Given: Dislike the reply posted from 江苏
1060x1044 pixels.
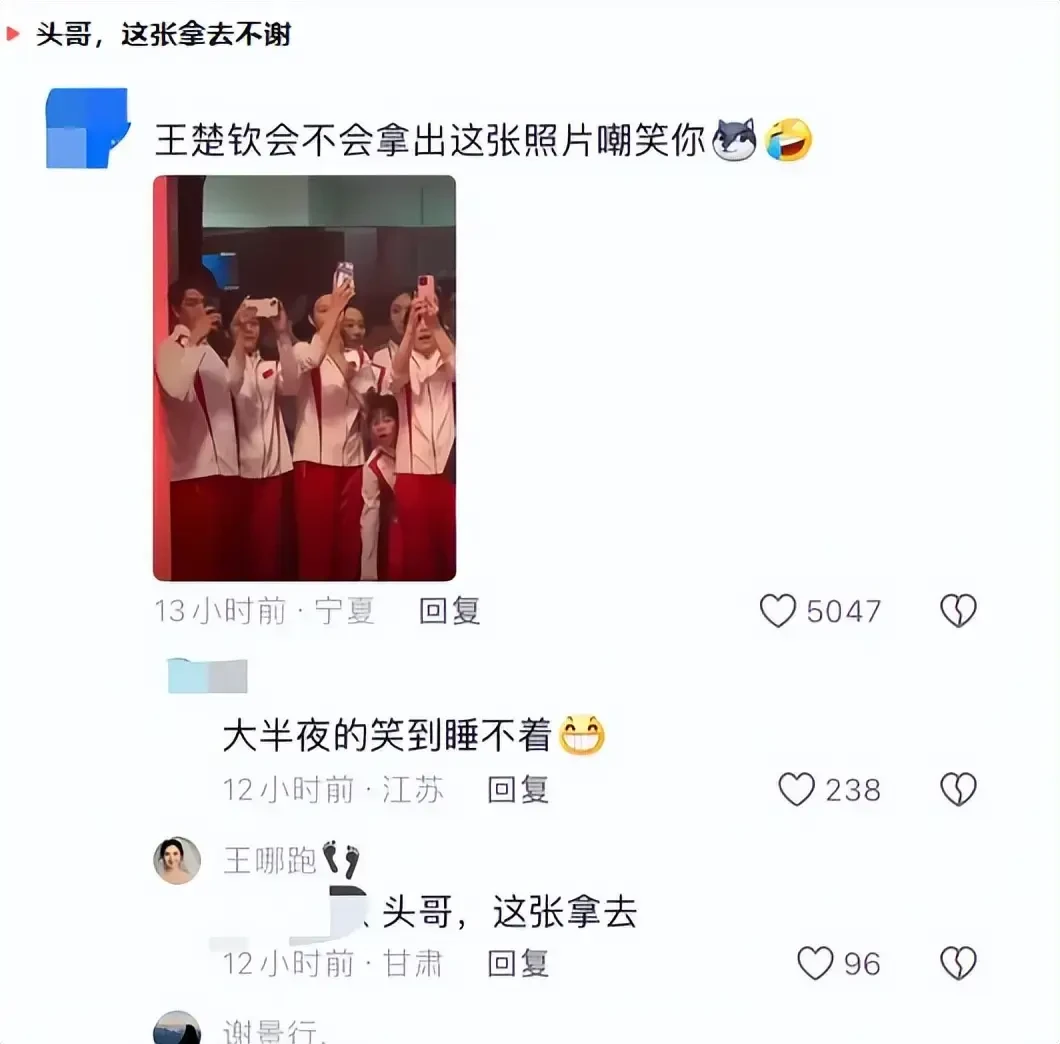Looking at the screenshot, I should (x=958, y=790).
